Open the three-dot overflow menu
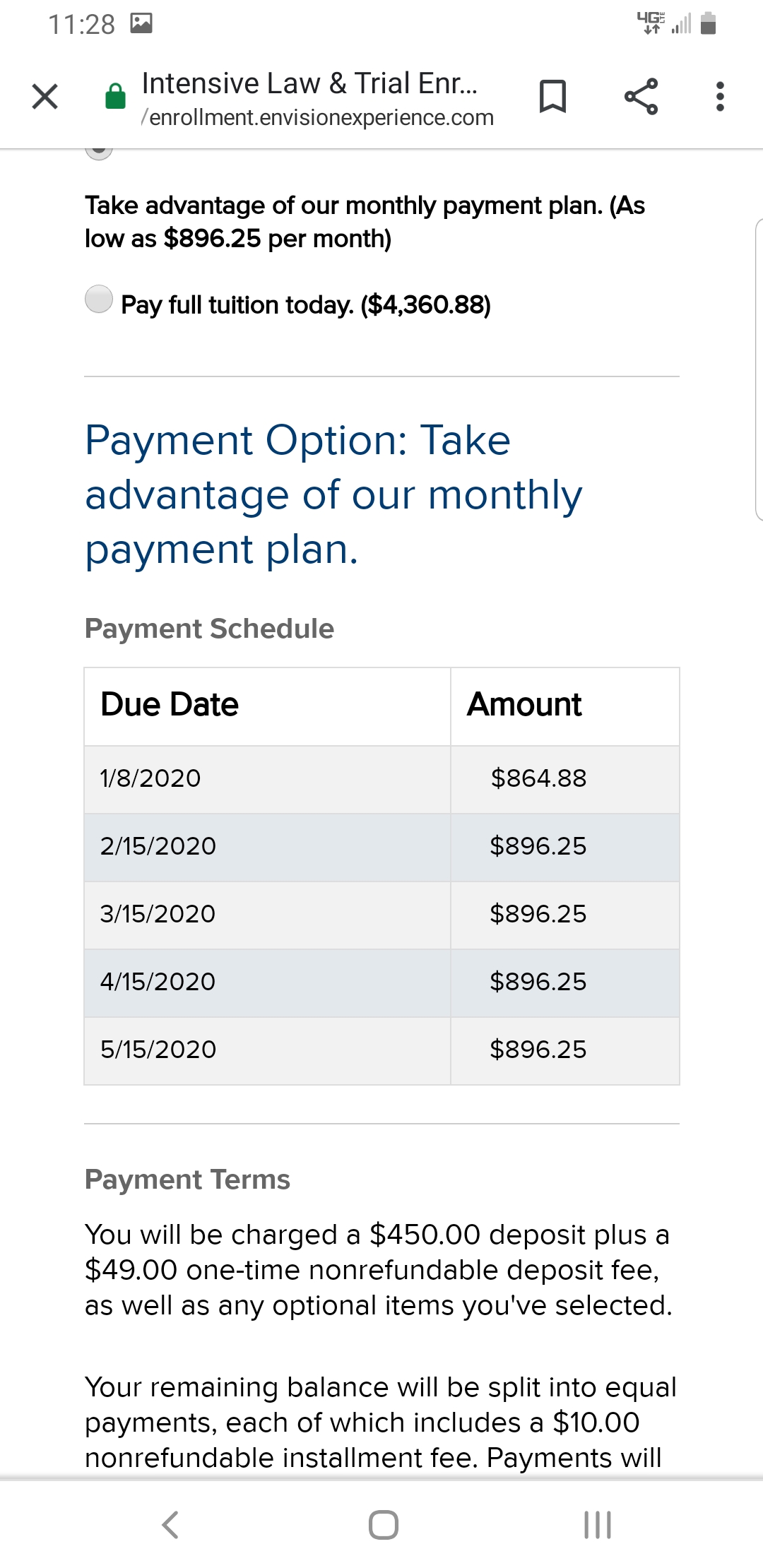This screenshot has width=763, height=1568. (720, 97)
